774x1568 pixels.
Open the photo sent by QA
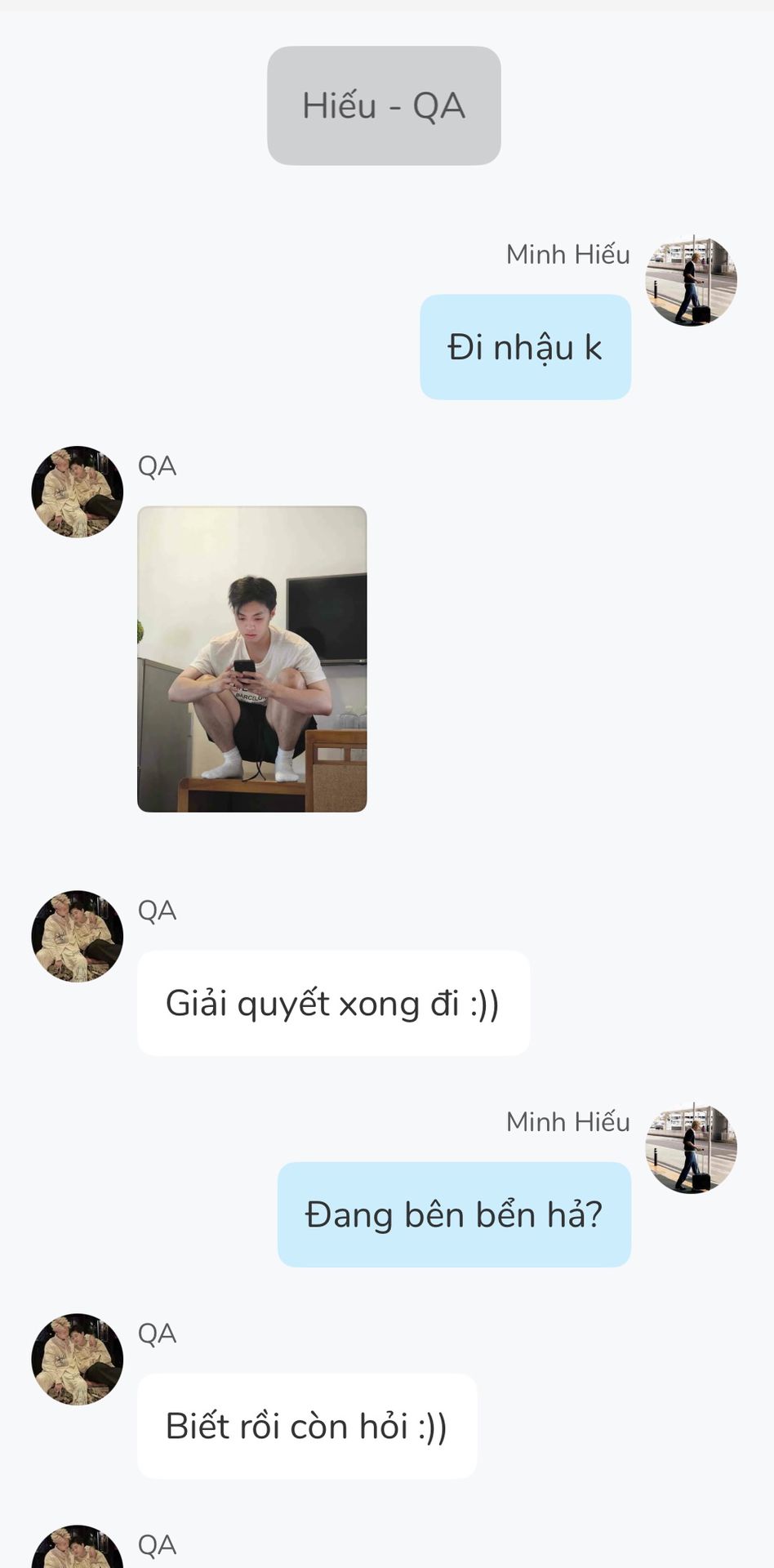251,659
